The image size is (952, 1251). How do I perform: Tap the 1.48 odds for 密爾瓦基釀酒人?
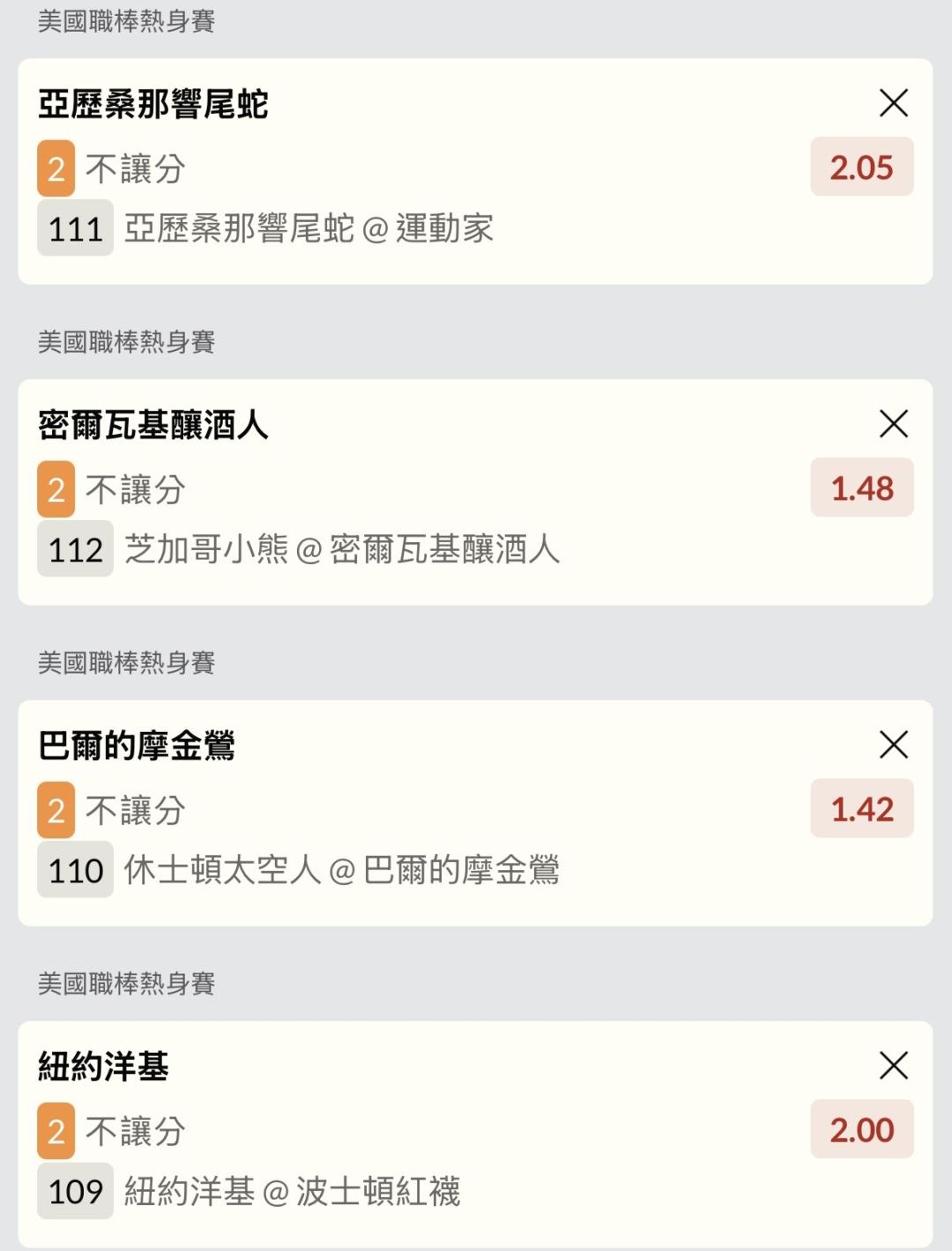point(861,488)
